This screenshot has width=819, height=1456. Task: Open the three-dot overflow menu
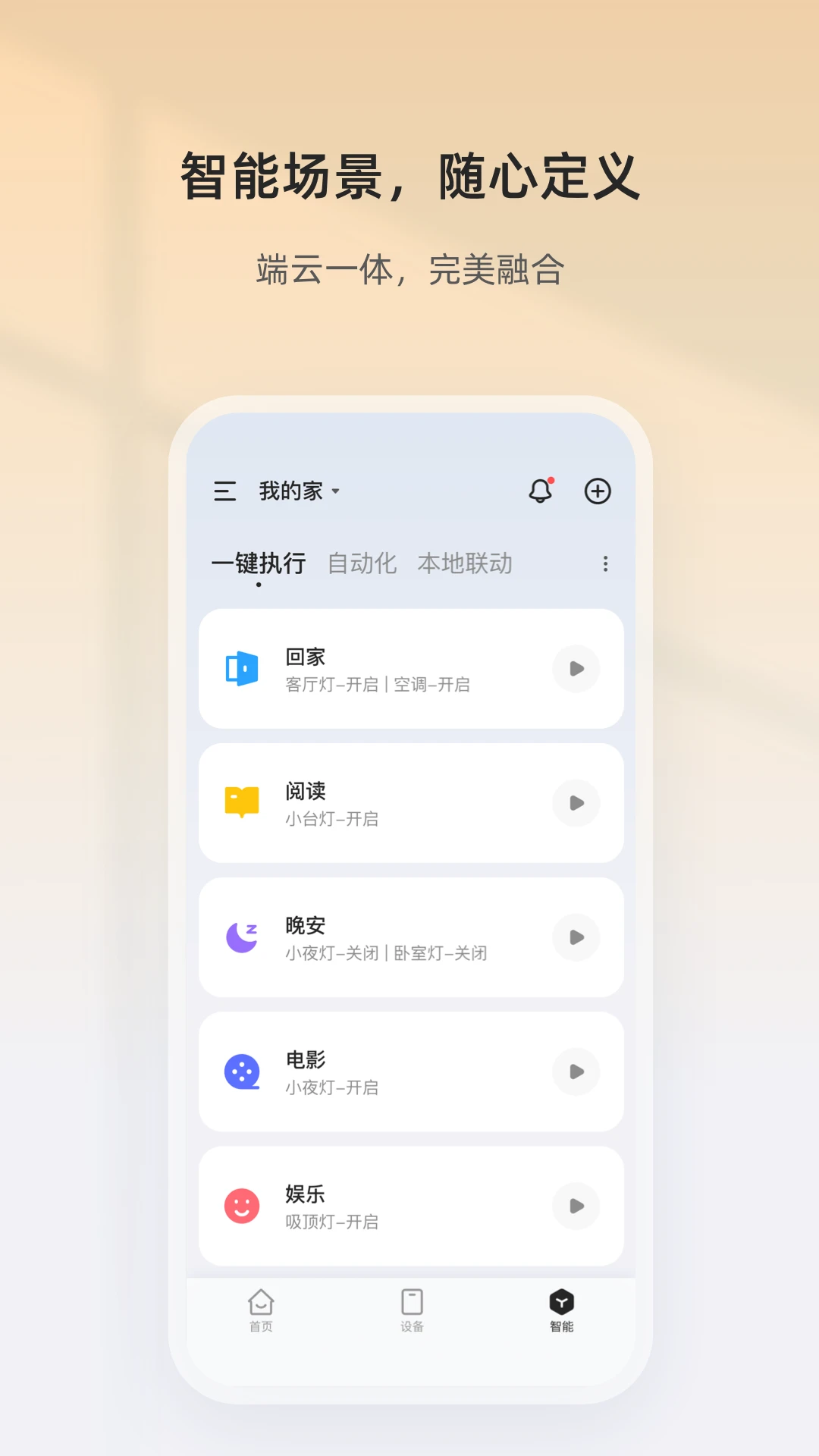click(605, 563)
